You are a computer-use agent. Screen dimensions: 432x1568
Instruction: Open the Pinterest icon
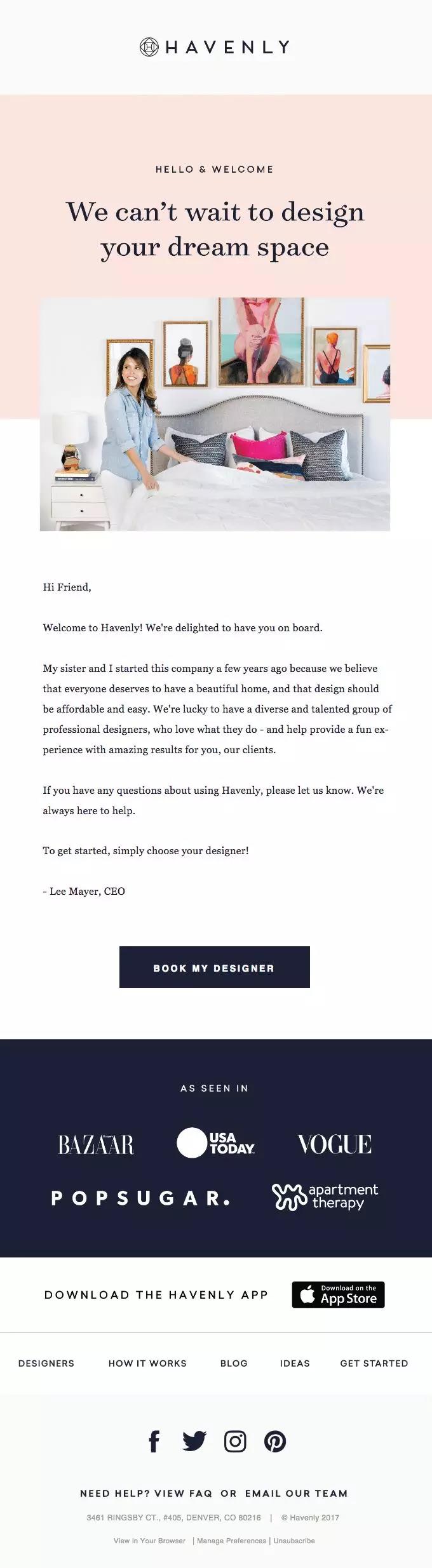275,1442
